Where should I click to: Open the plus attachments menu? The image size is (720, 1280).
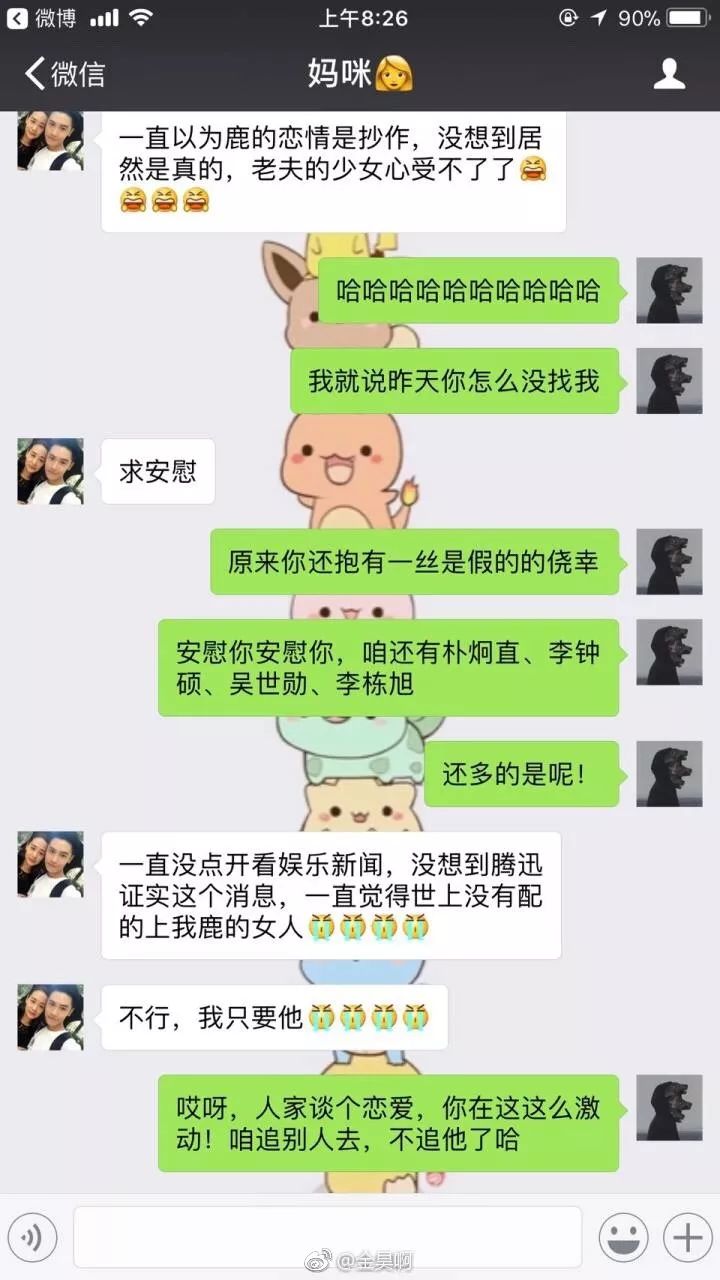coord(686,1238)
